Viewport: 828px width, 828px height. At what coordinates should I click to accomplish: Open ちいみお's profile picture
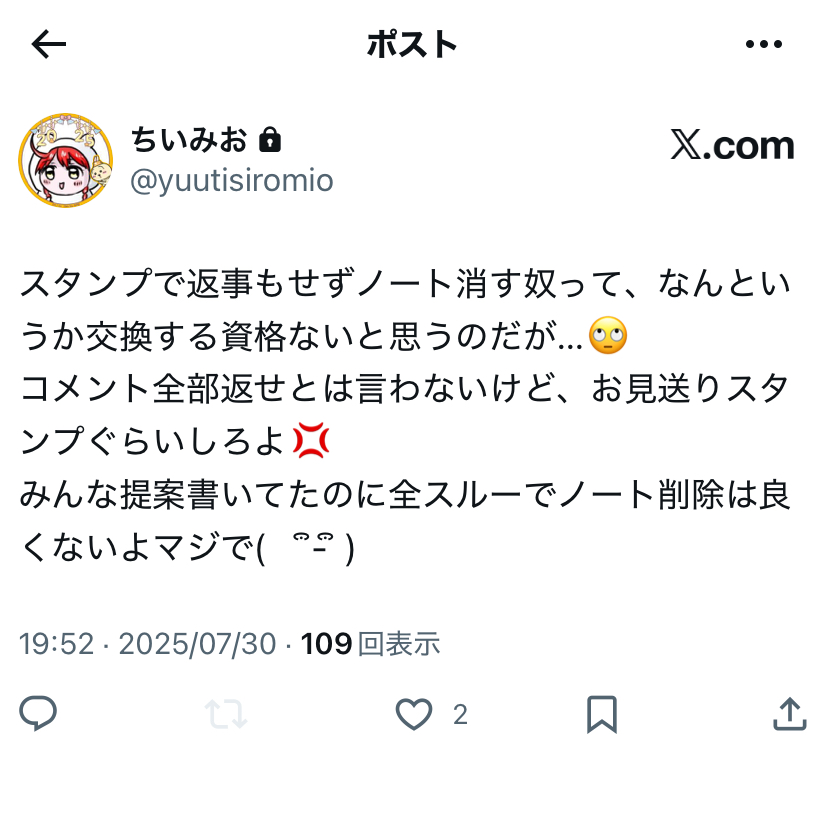(65, 160)
